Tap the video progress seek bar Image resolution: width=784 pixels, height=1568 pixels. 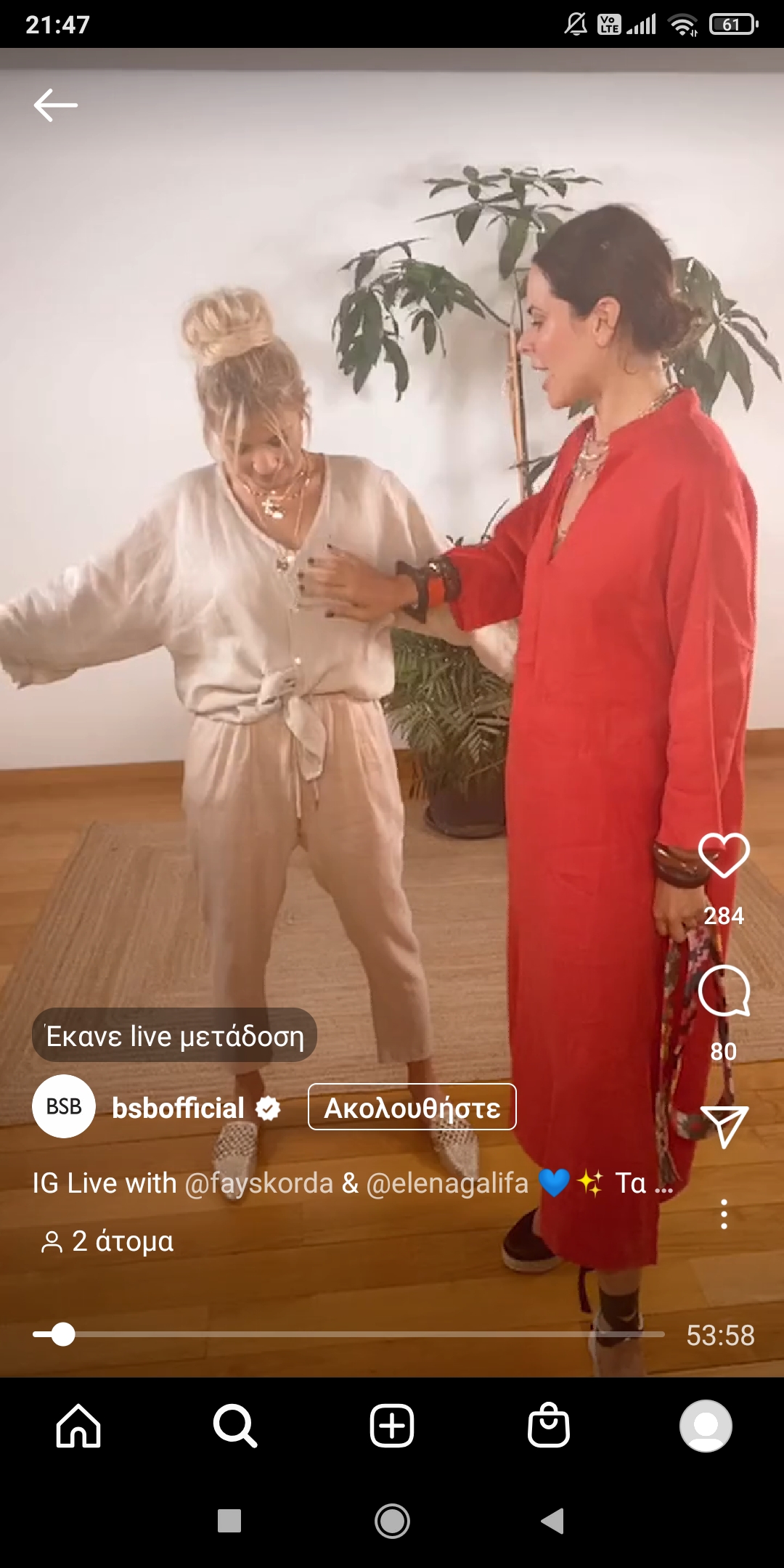tap(348, 1334)
